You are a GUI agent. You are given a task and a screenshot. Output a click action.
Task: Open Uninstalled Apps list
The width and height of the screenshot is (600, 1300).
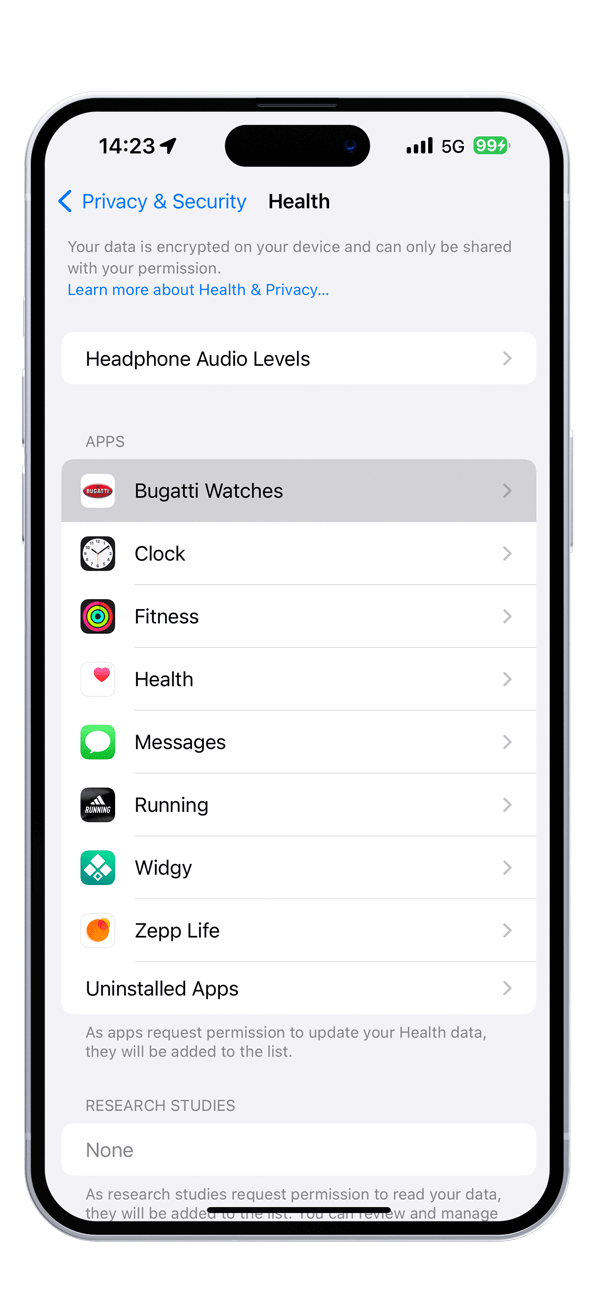click(x=298, y=989)
